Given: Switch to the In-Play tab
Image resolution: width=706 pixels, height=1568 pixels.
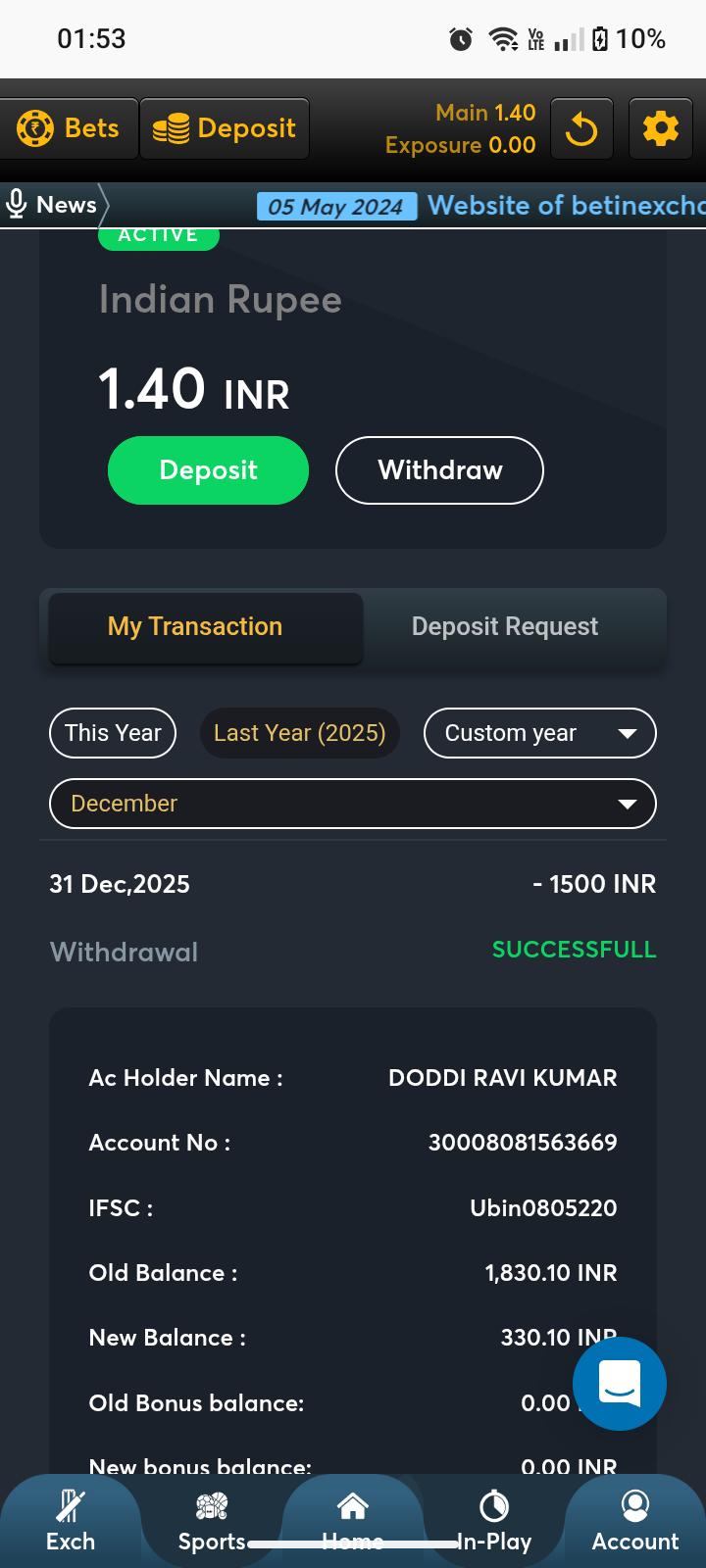Looking at the screenshot, I should [494, 1521].
